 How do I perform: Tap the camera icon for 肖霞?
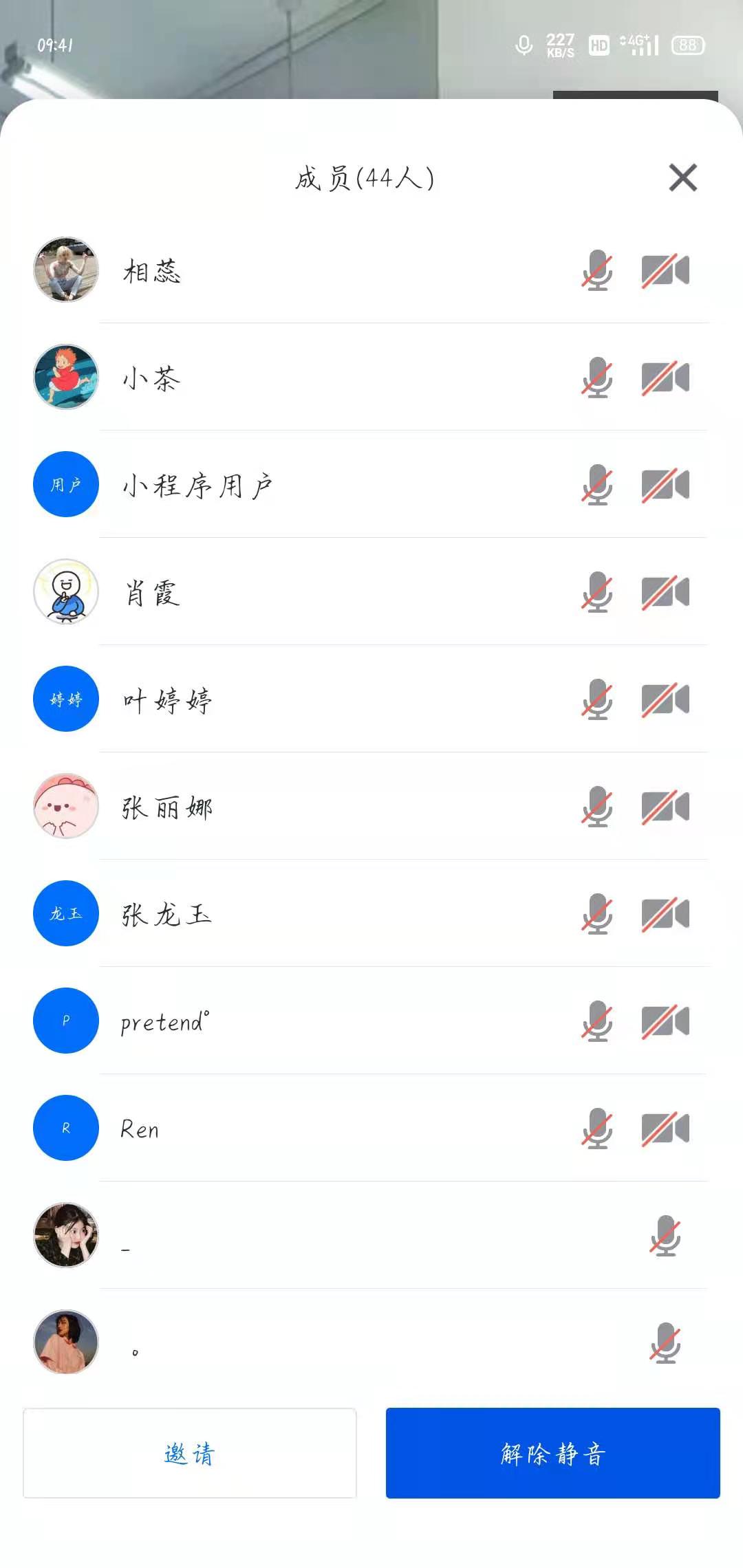tap(665, 592)
